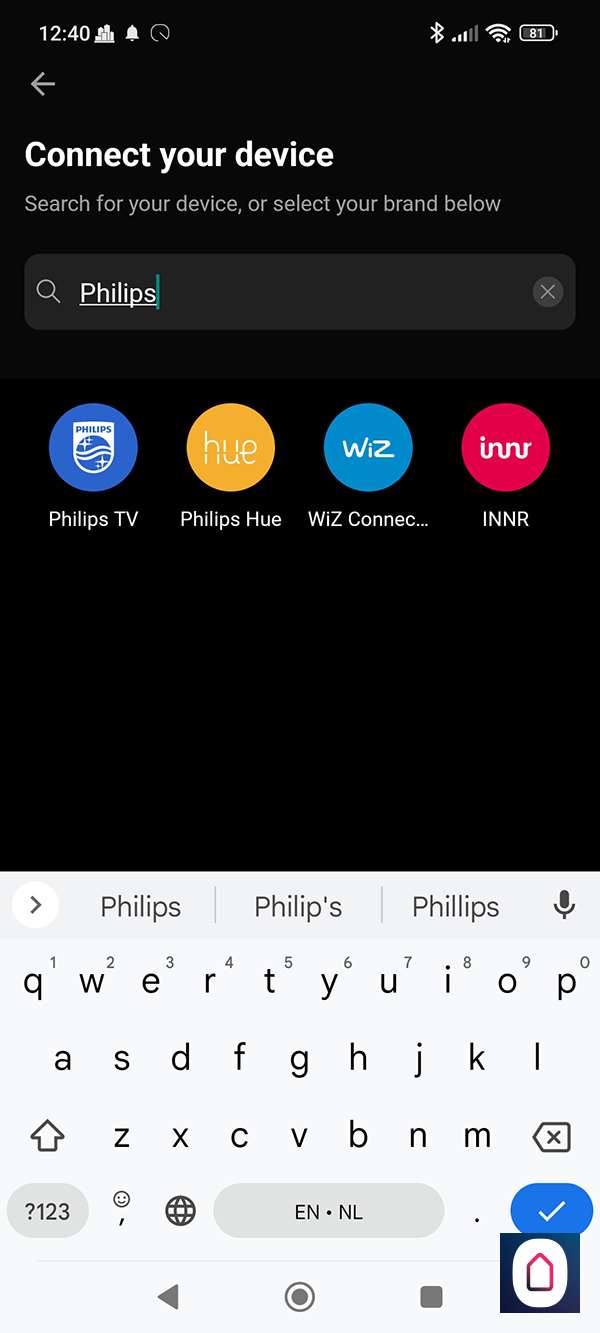Confirm search with the blue checkmark key
600x1333 pixels.
[551, 1212]
